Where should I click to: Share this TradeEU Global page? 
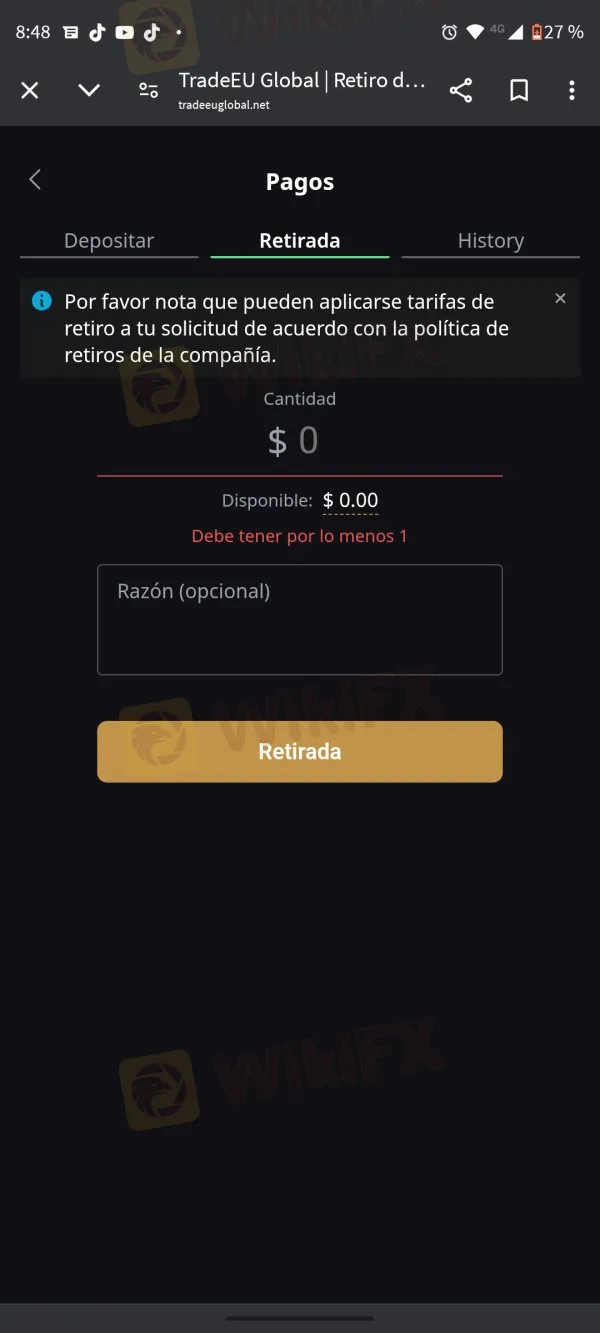click(461, 91)
